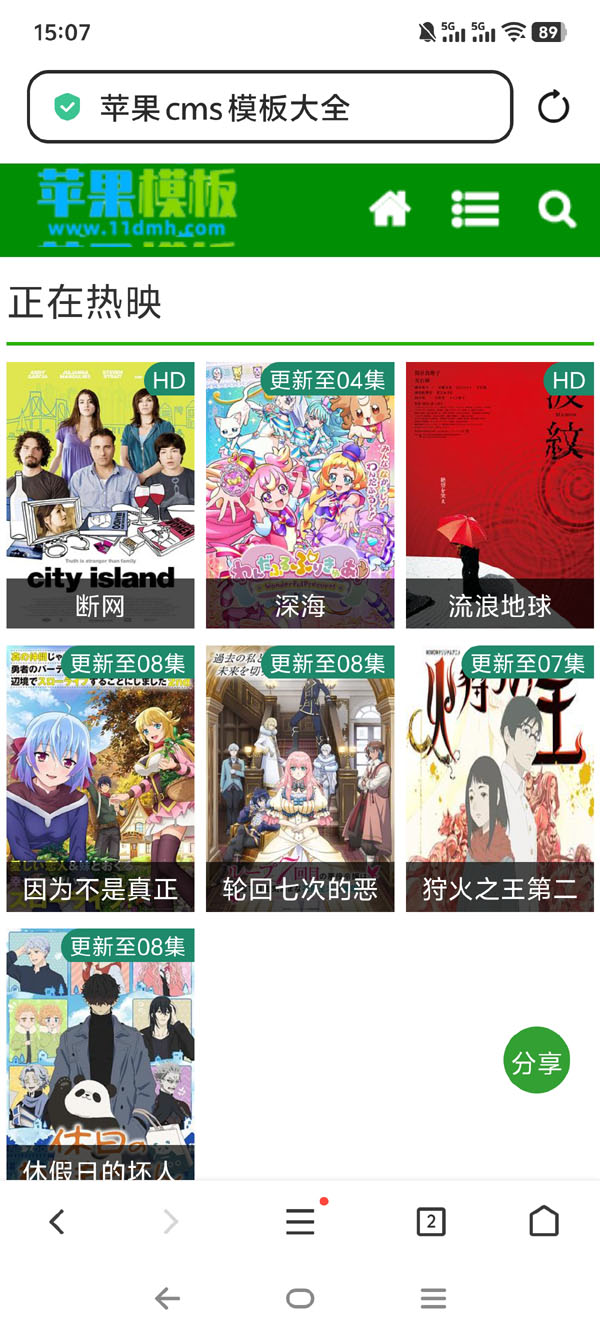Tap the system back button

tap(167, 1299)
